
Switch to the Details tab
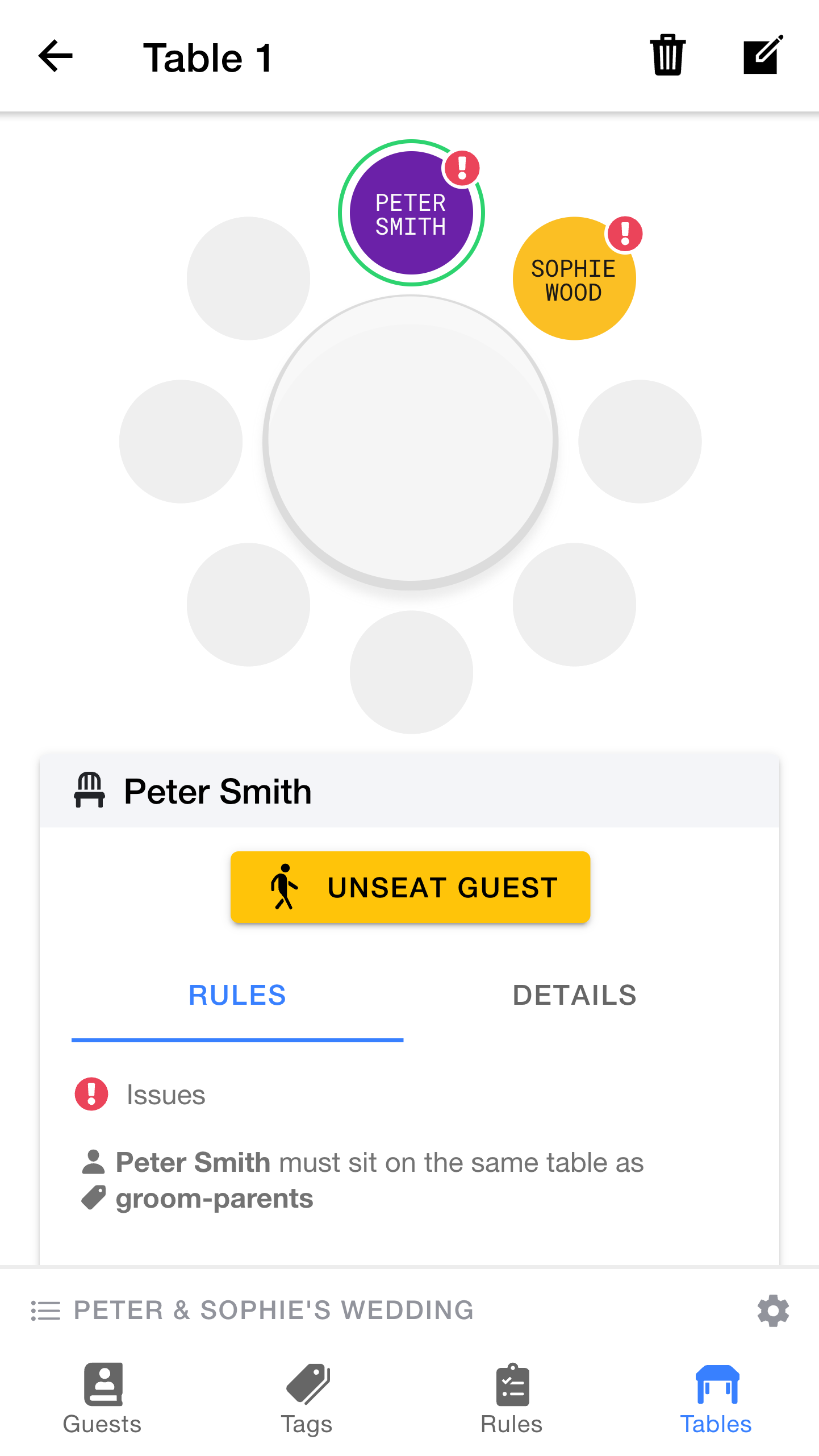click(x=574, y=996)
